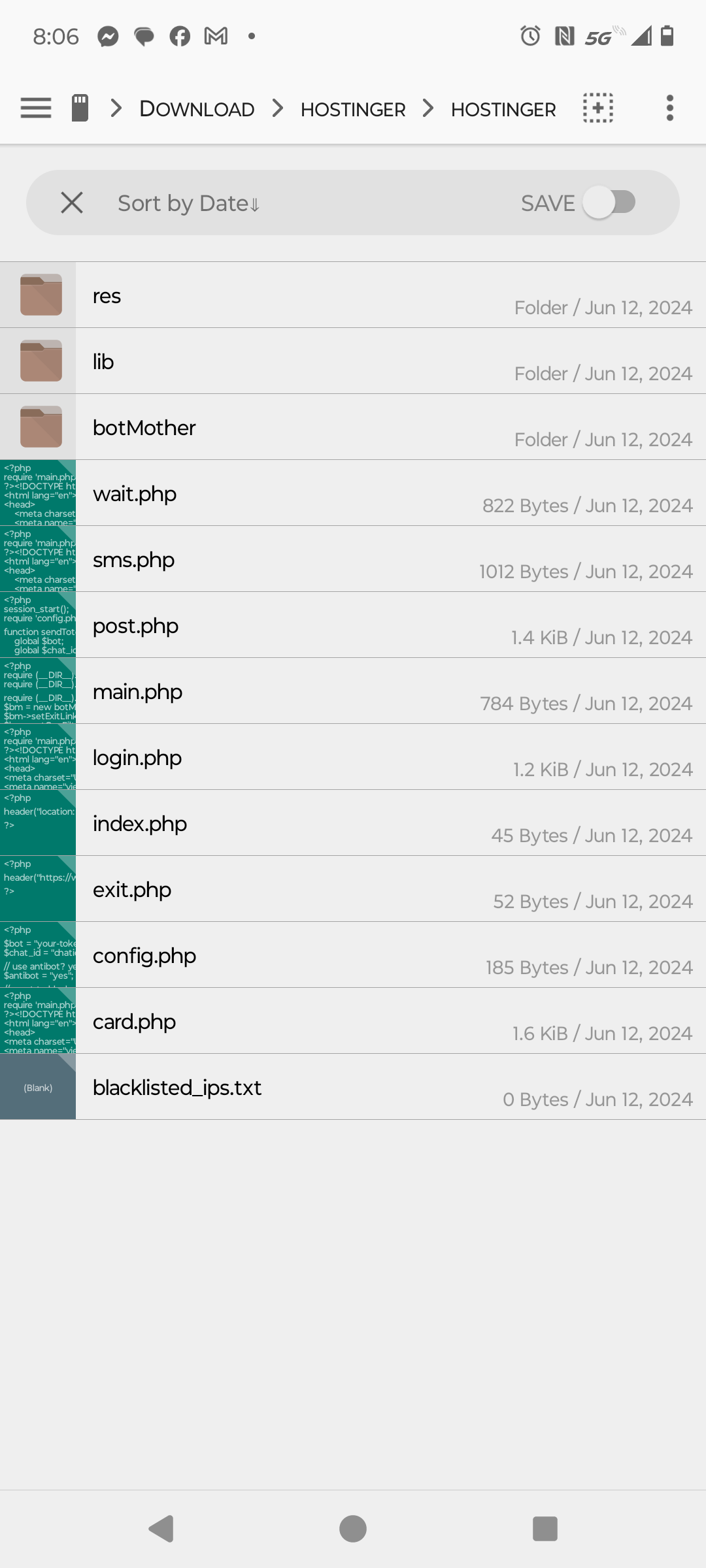The image size is (706, 1568).
Task: Open the lib folder
Action: coord(353,361)
